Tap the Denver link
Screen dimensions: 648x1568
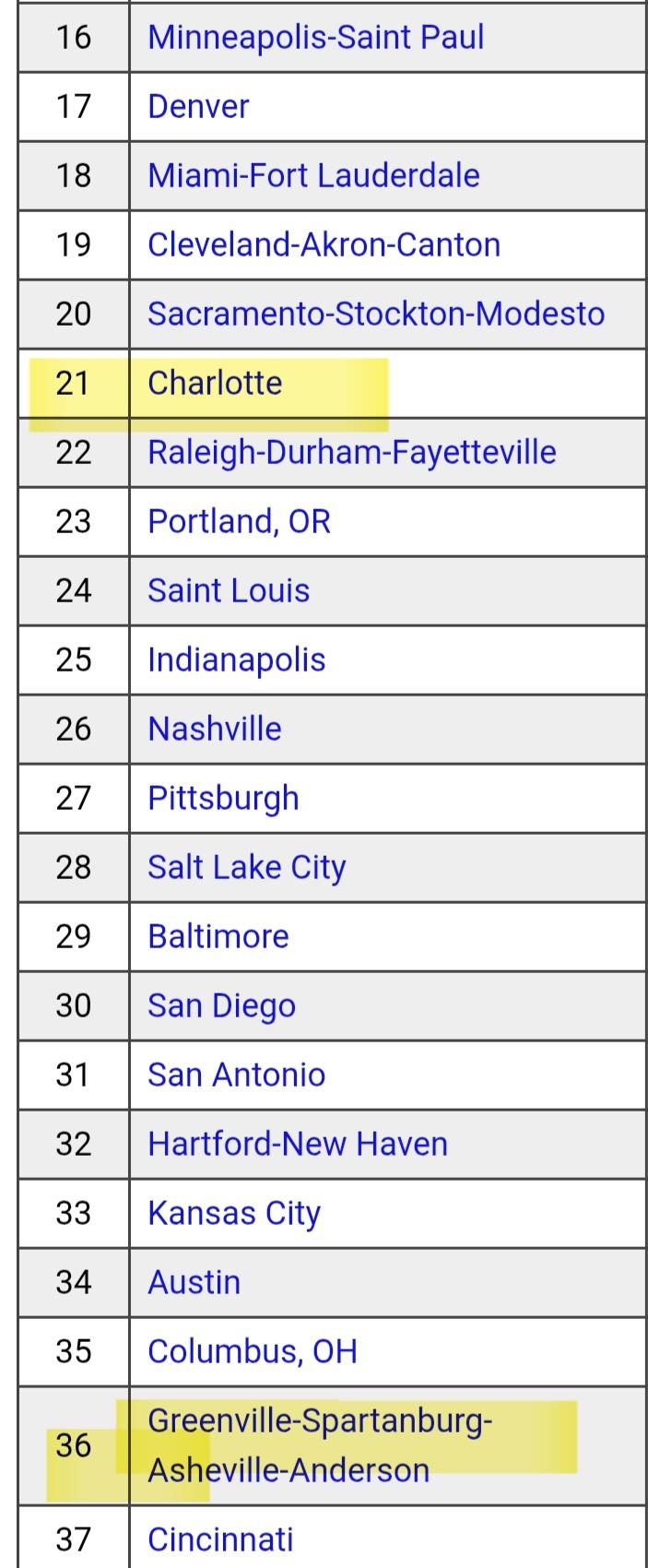[x=198, y=107]
